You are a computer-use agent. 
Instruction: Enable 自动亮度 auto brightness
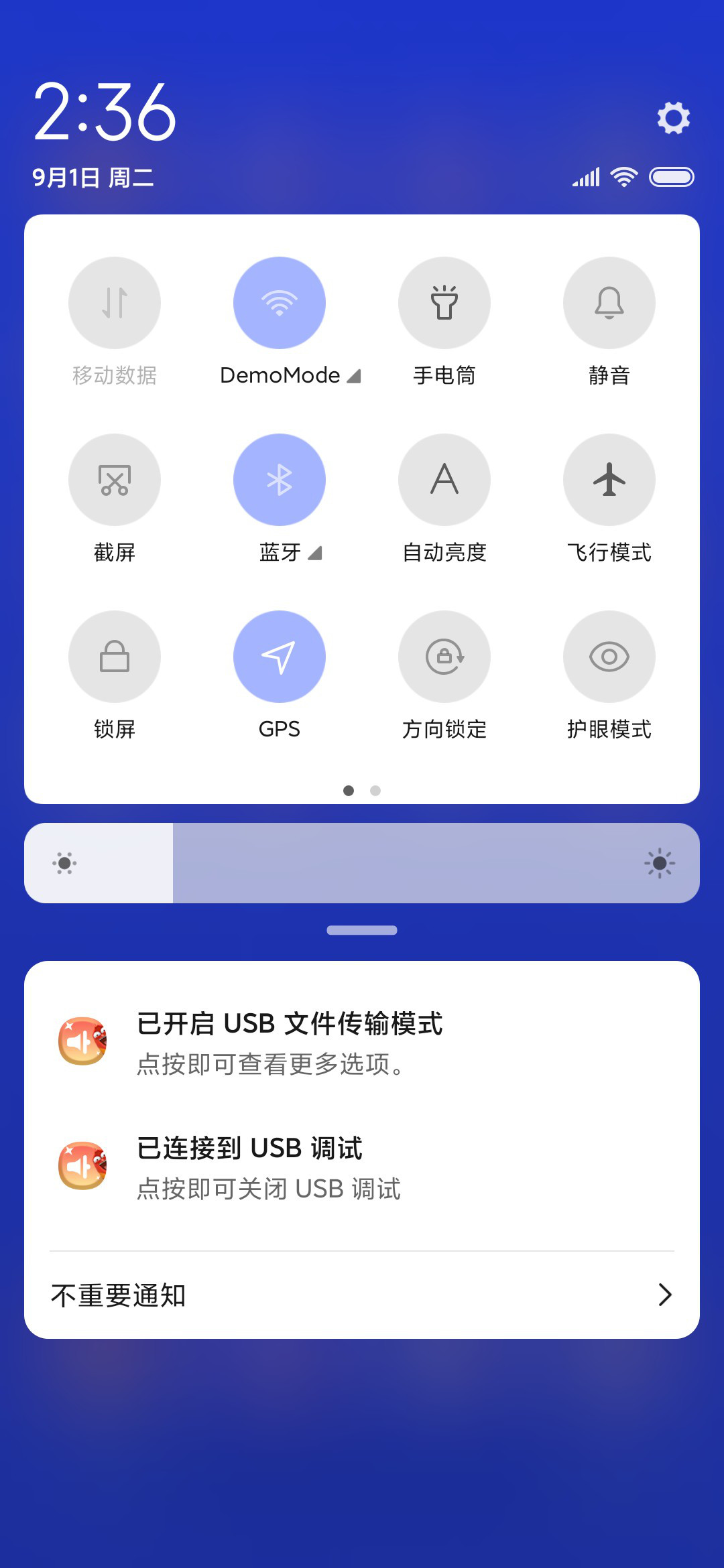444,480
